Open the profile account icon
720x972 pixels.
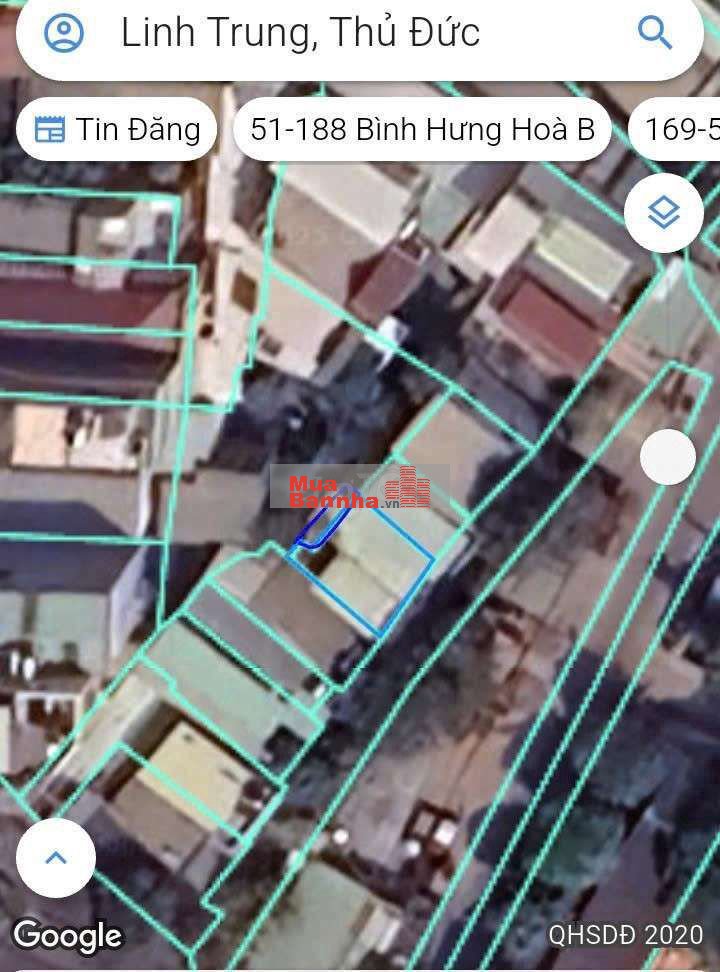click(x=64, y=32)
